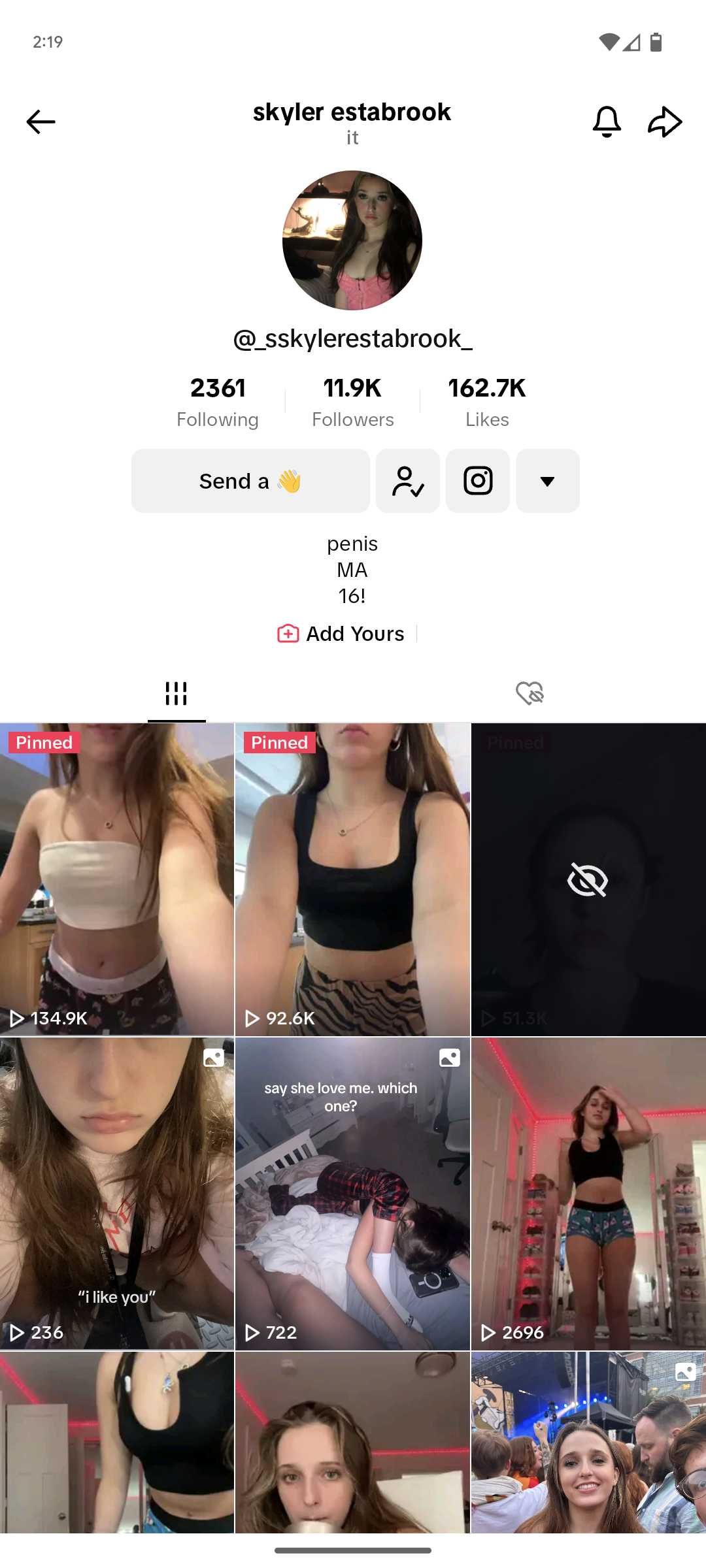
Task: Switch to the hidden liked videos tab
Action: click(529, 693)
